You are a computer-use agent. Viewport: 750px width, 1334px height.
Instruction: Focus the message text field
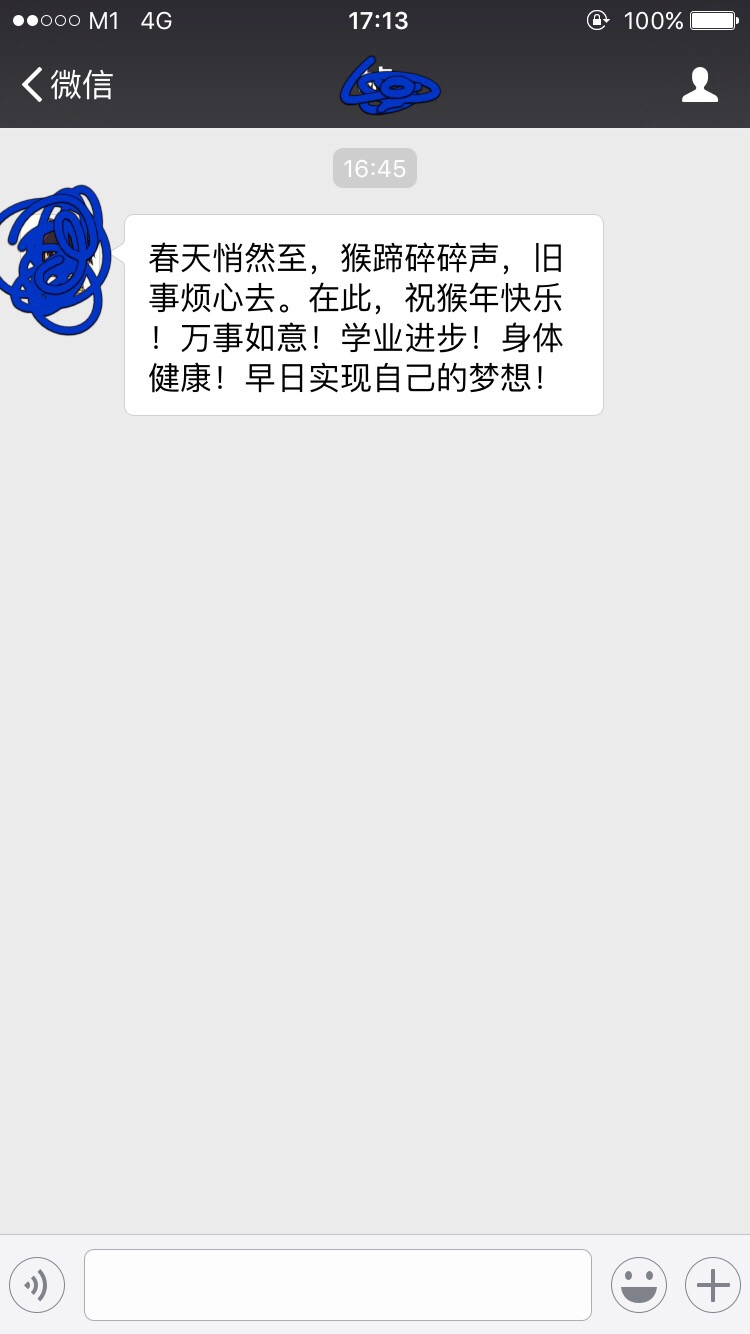tap(338, 1285)
